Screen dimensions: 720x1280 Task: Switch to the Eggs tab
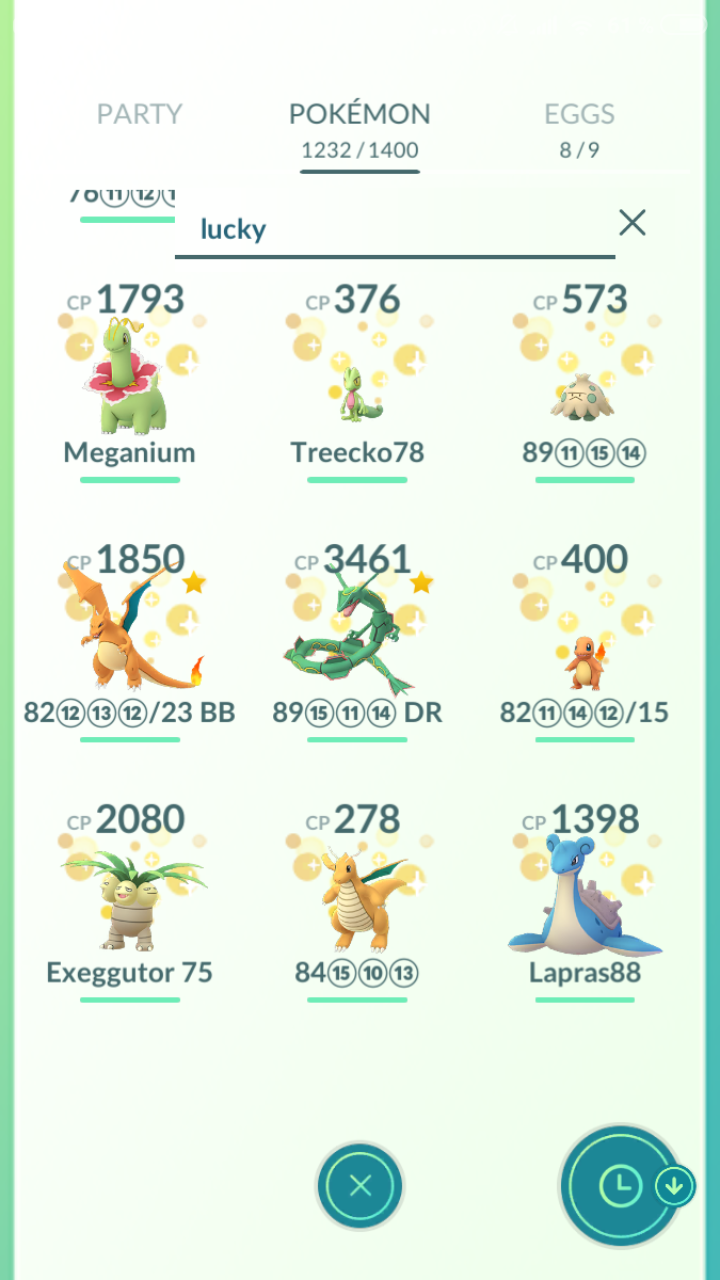click(x=579, y=127)
